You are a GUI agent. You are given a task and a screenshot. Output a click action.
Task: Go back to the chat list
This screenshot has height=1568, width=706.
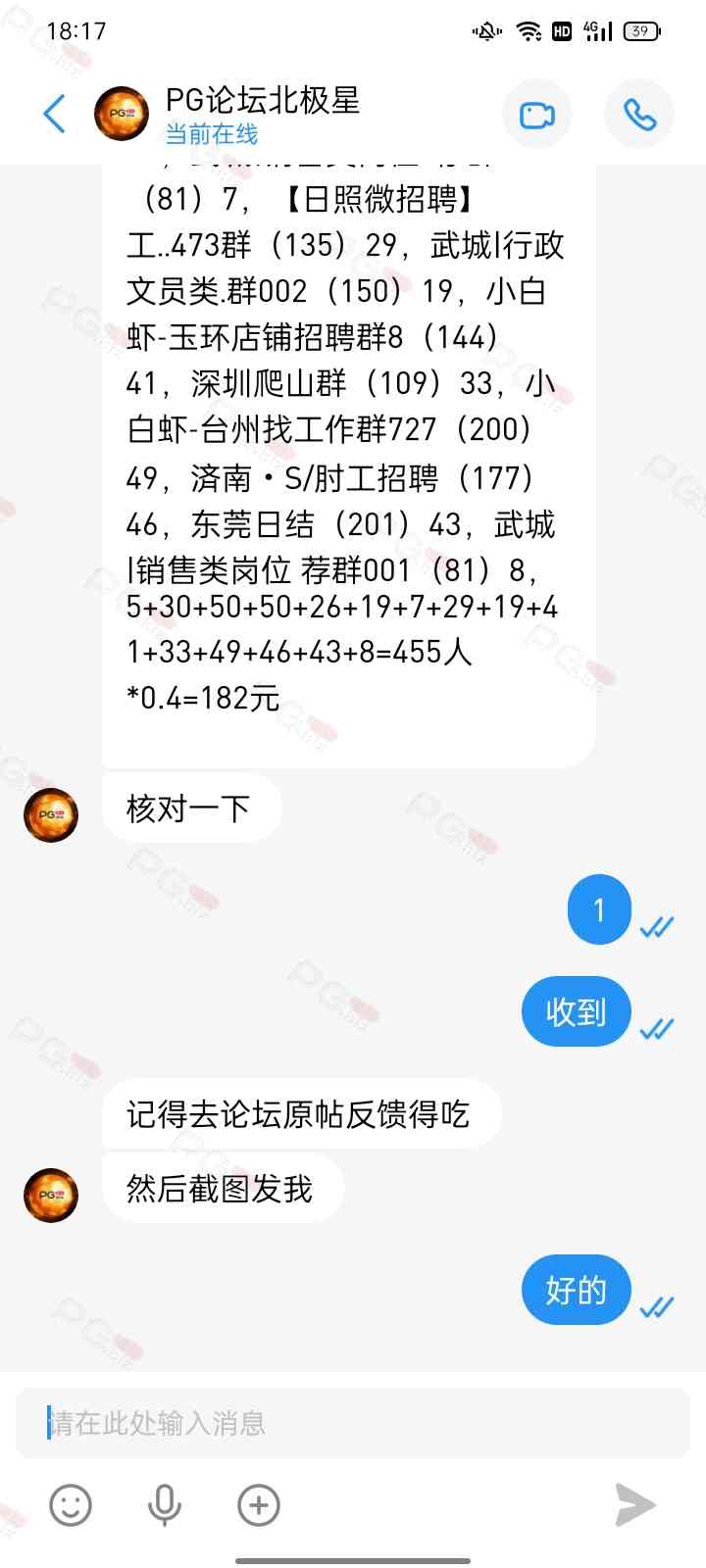(x=55, y=114)
